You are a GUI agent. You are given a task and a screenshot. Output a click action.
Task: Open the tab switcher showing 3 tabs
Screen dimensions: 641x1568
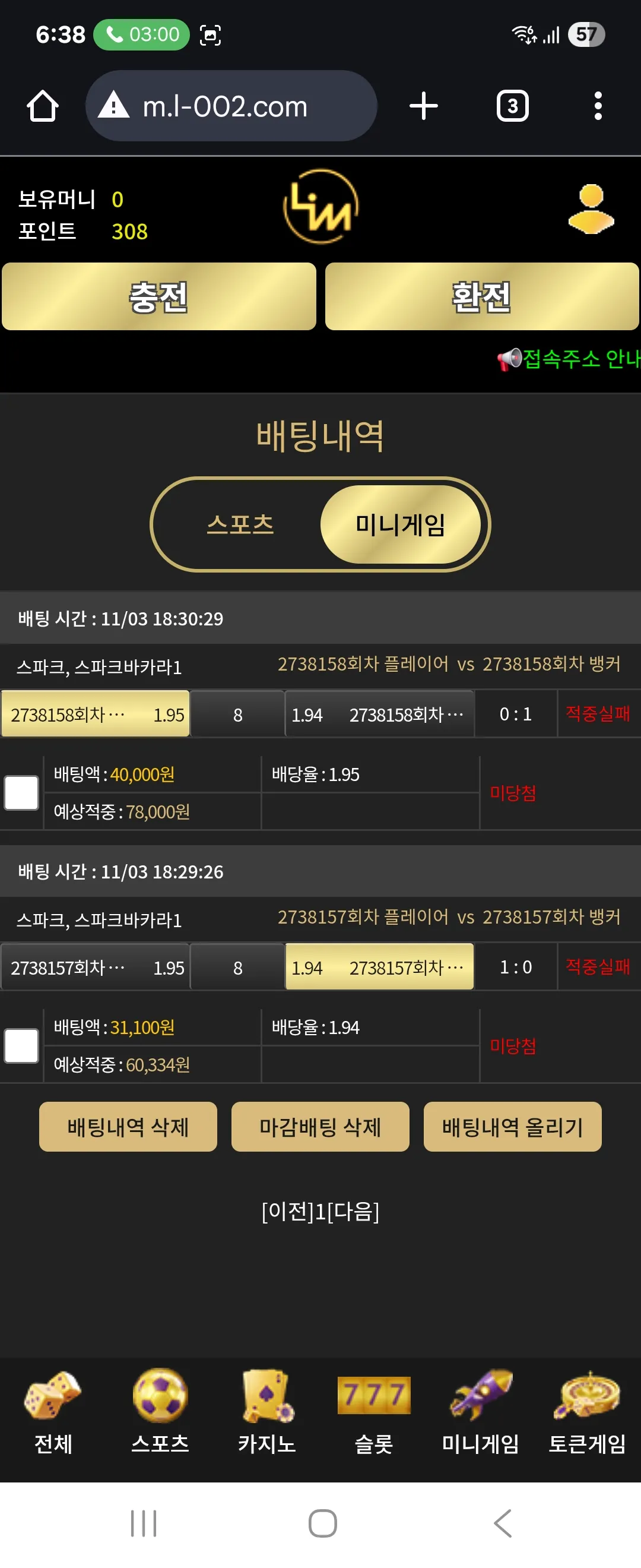512,106
